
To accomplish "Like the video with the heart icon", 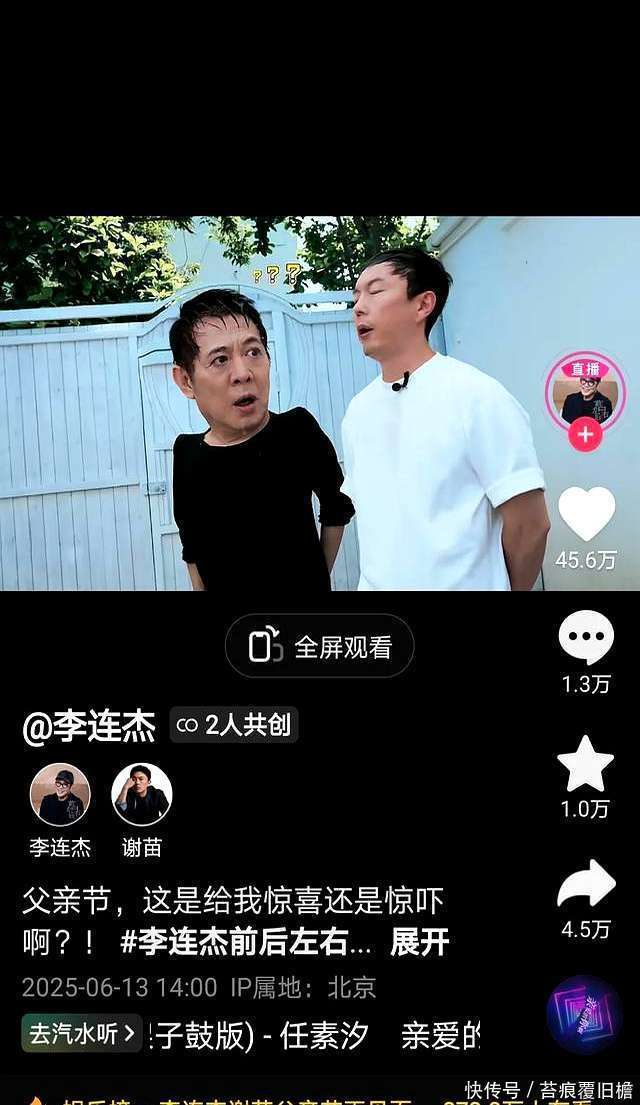I will (586, 515).
